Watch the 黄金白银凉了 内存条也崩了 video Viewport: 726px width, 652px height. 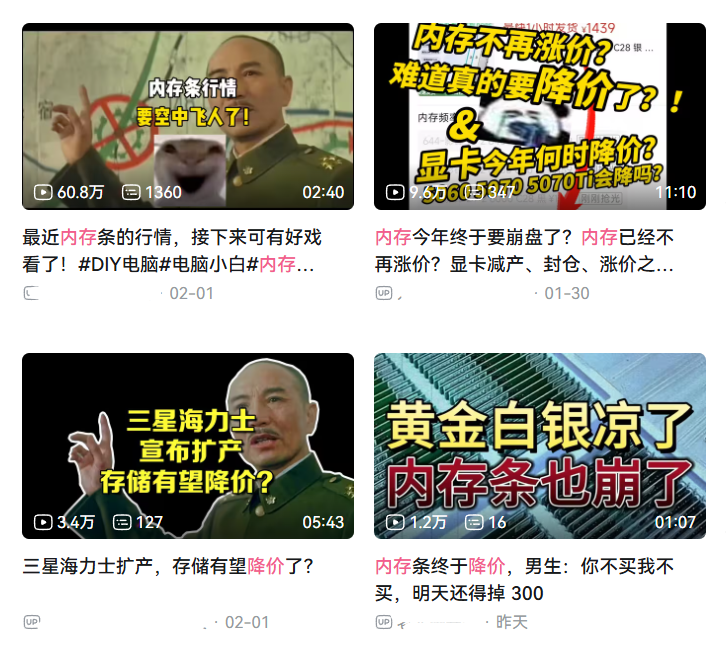pyautogui.click(x=540, y=446)
